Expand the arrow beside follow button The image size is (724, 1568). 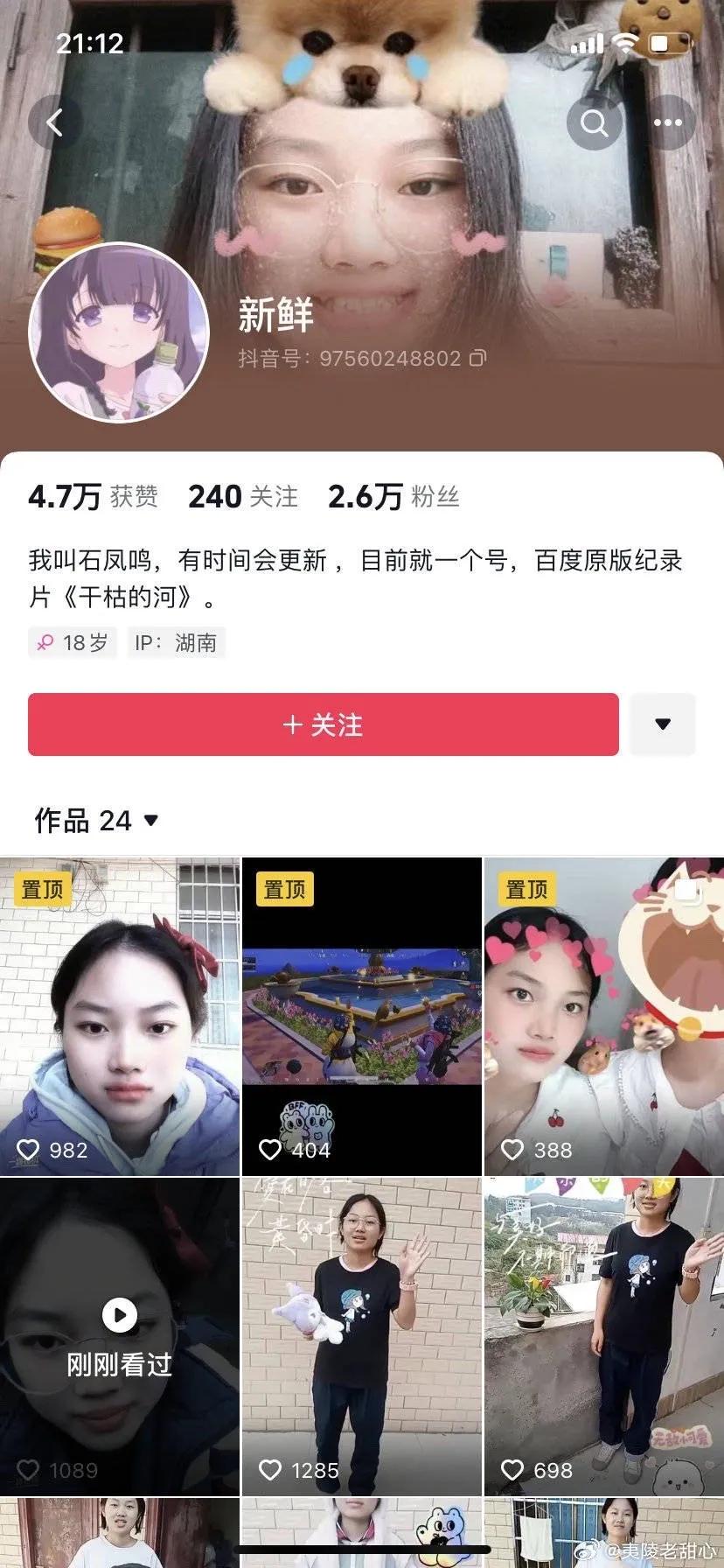(662, 724)
